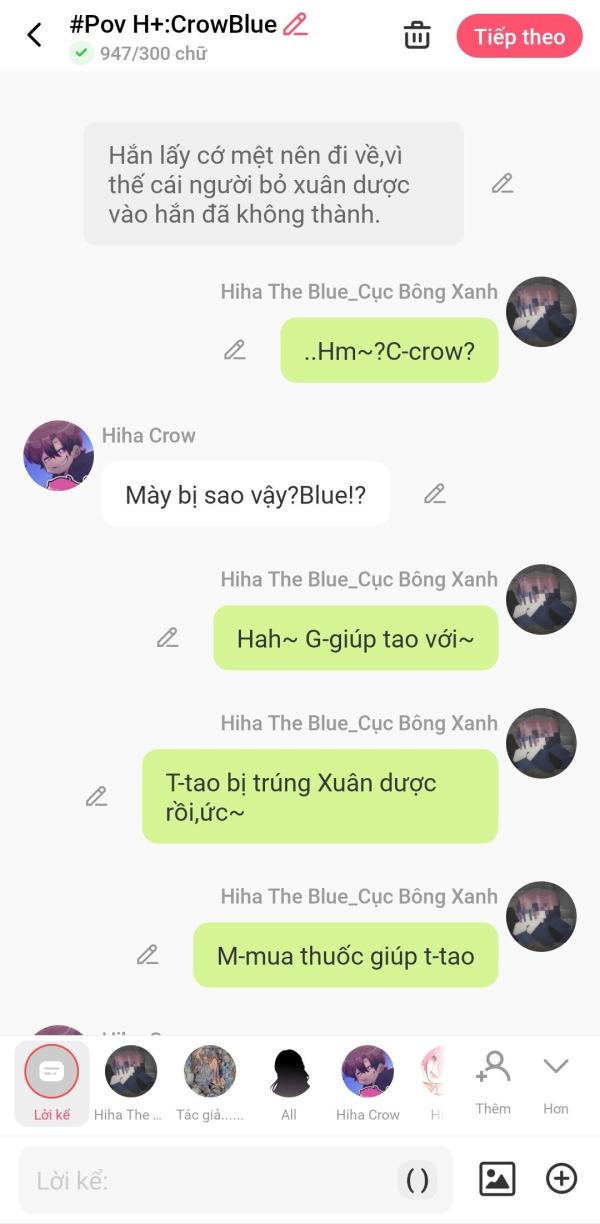Edit the message 'M-mua thuốc giúp t-tao'
Image resolution: width=600 pixels, height=1224 pixels.
(x=148, y=955)
